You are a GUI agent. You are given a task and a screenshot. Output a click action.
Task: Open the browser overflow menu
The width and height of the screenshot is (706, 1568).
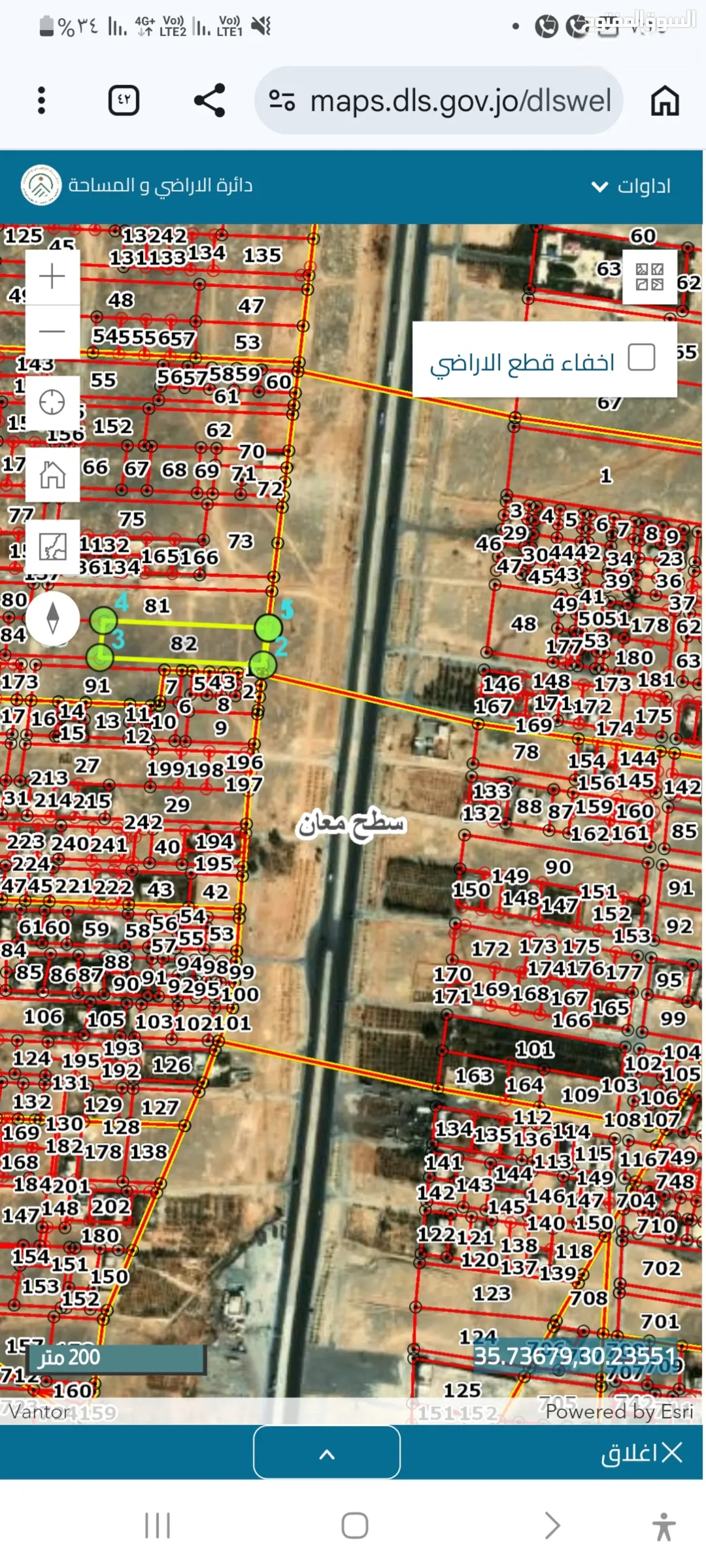(42, 101)
